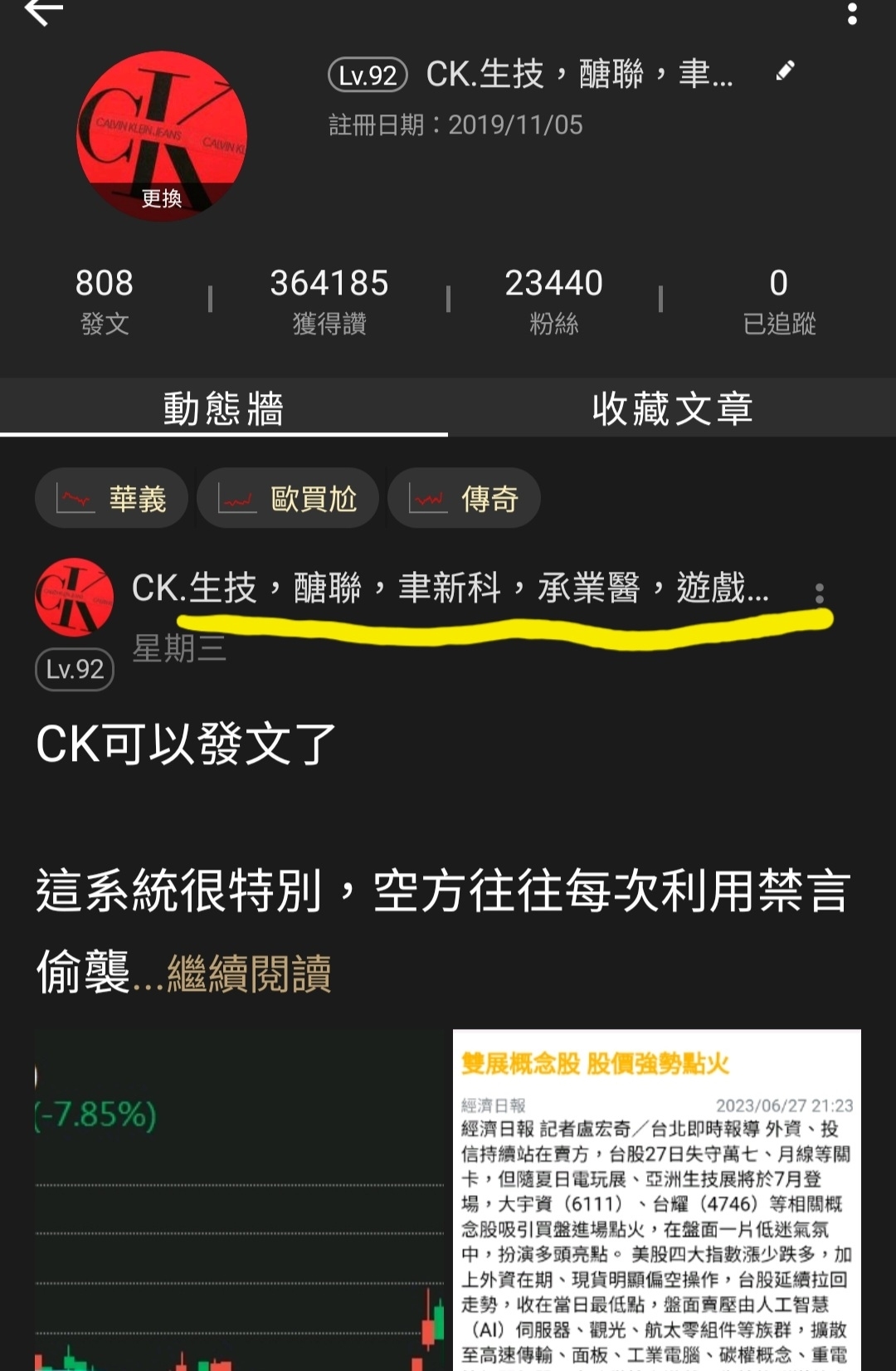Screen dimensions: 896x1371
Task: Select the 華義 stock chip with chart icon
Action: 111,498
